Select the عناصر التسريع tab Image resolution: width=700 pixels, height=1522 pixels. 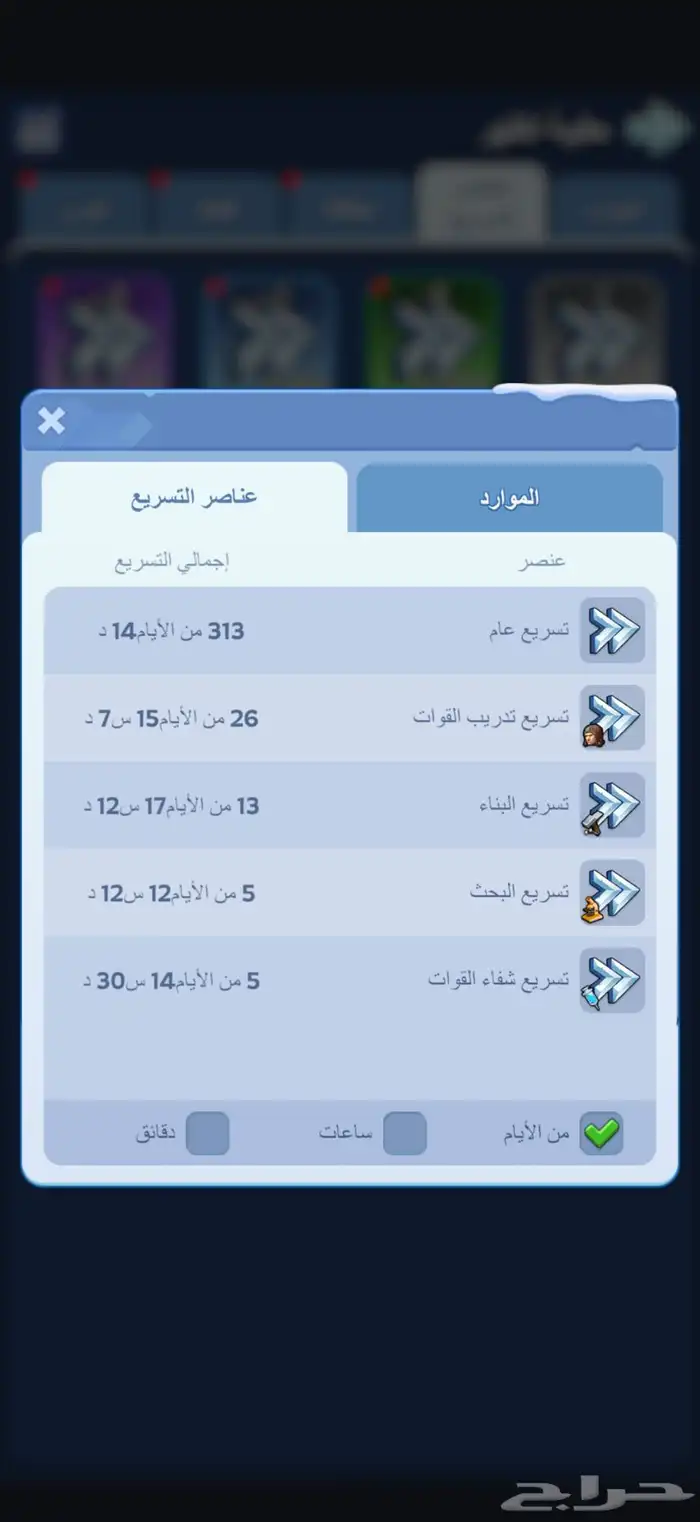click(x=194, y=497)
